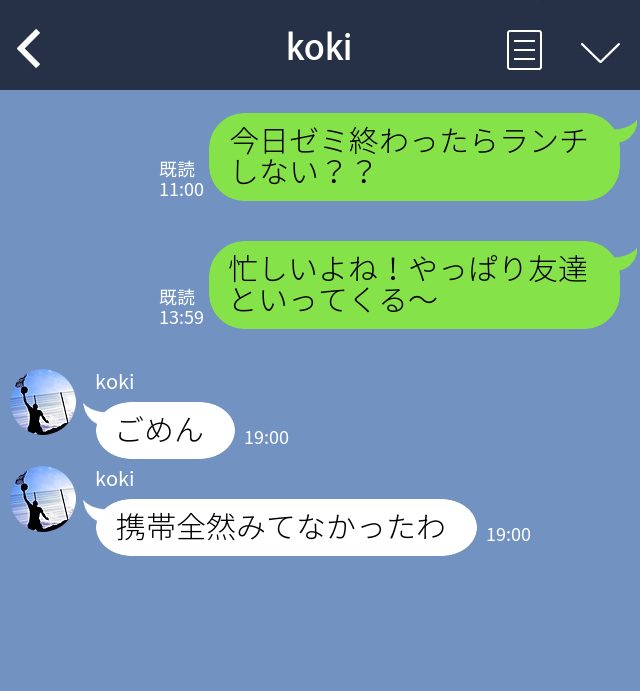Open the notes icon in header

point(524,50)
